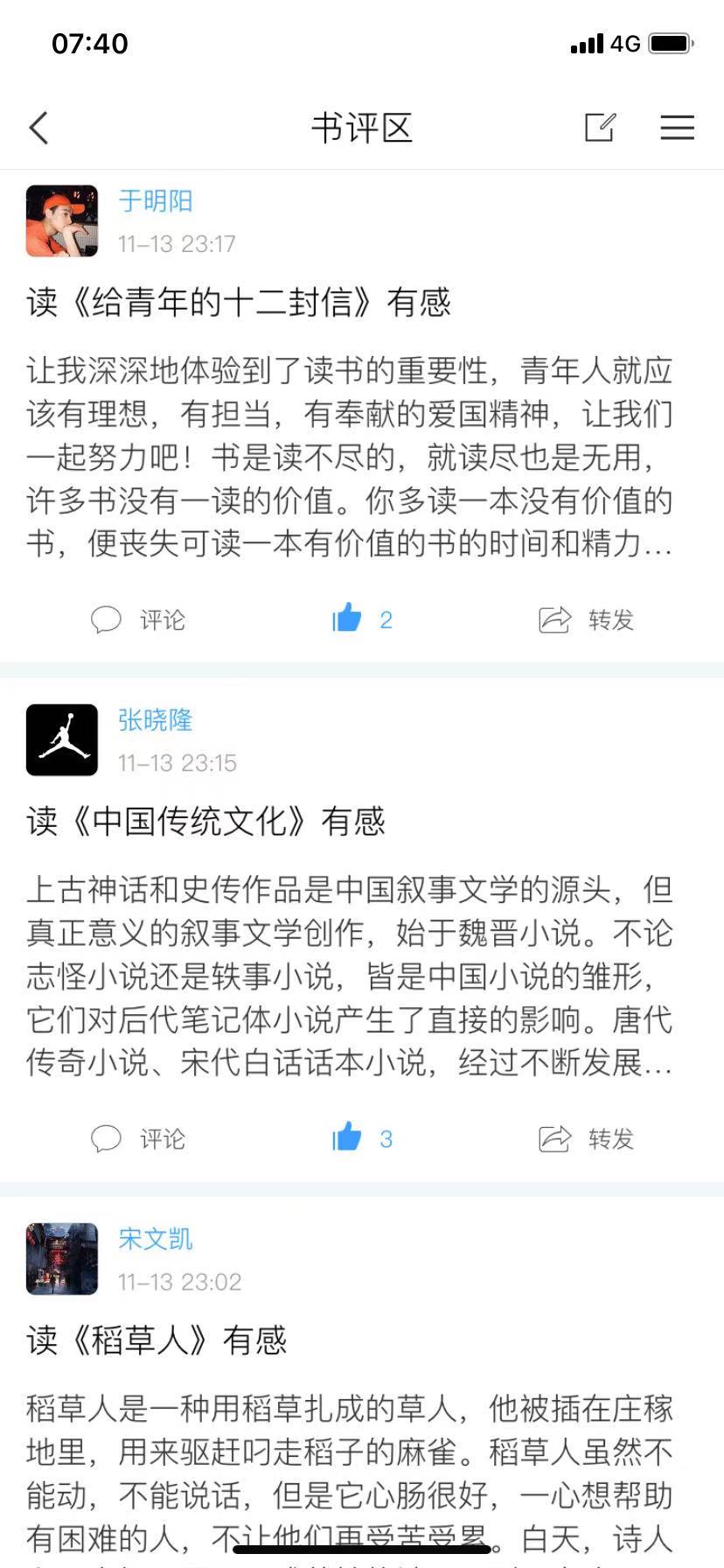
Task: Tap the username 于明阳
Action: click(156, 201)
